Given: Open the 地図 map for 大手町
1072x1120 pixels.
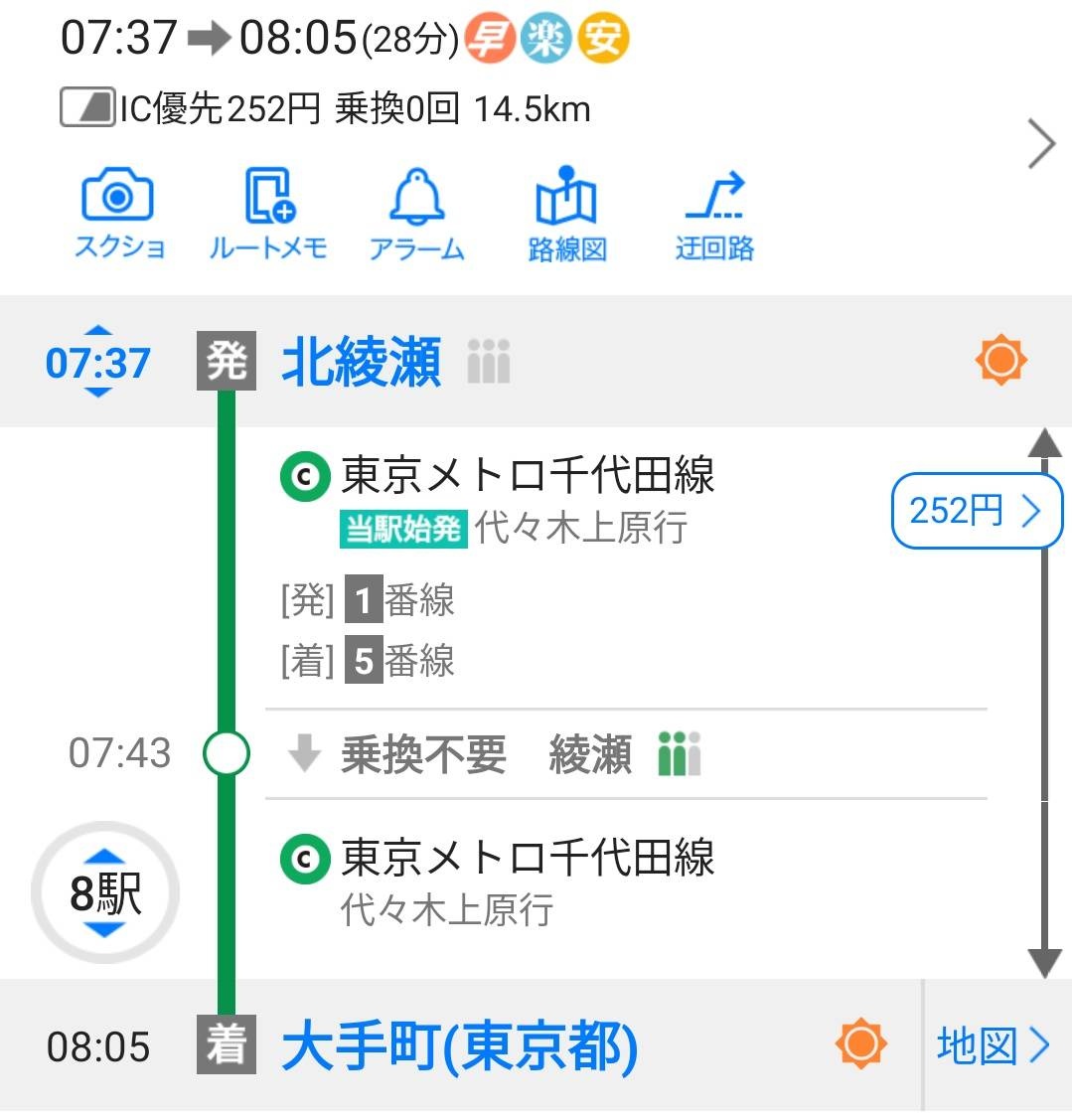Looking at the screenshot, I should 993,1046.
